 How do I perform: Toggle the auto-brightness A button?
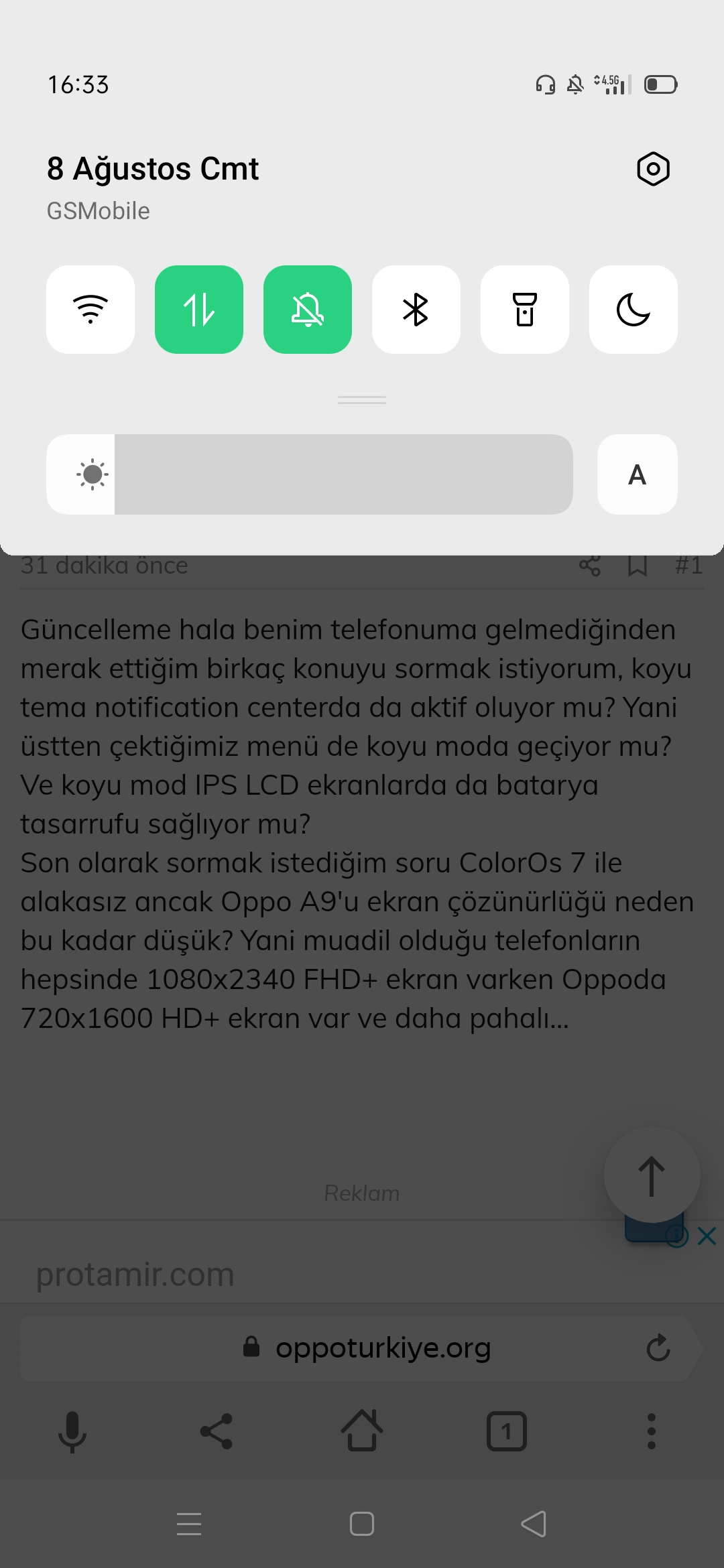tap(638, 474)
